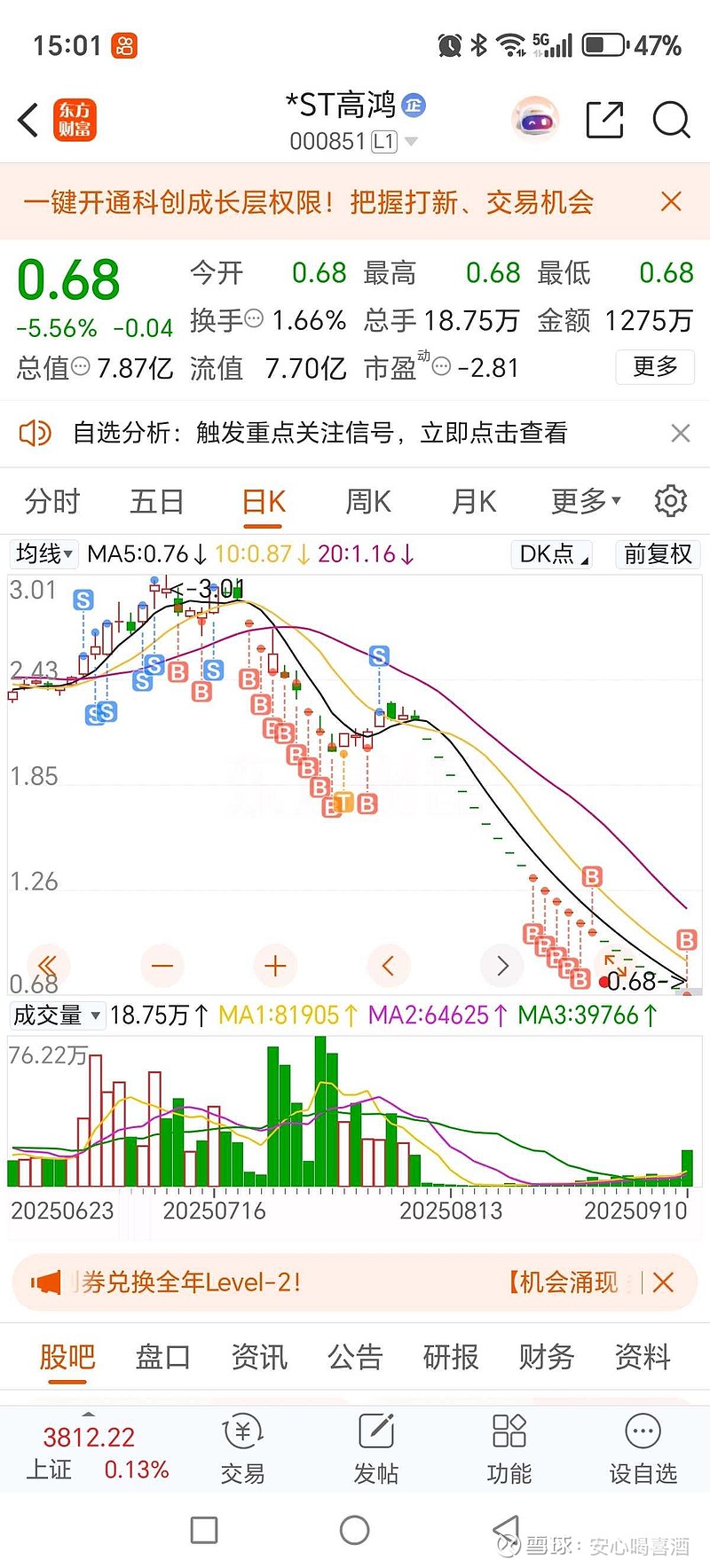The width and height of the screenshot is (710, 1568).
Task: Share this stock page
Action: pos(604,120)
